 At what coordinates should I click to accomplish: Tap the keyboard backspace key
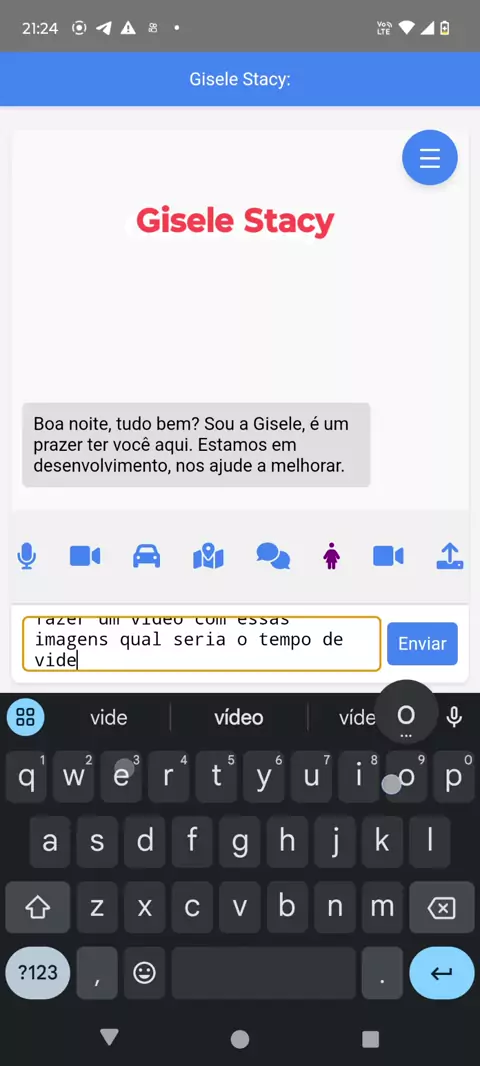(x=442, y=907)
